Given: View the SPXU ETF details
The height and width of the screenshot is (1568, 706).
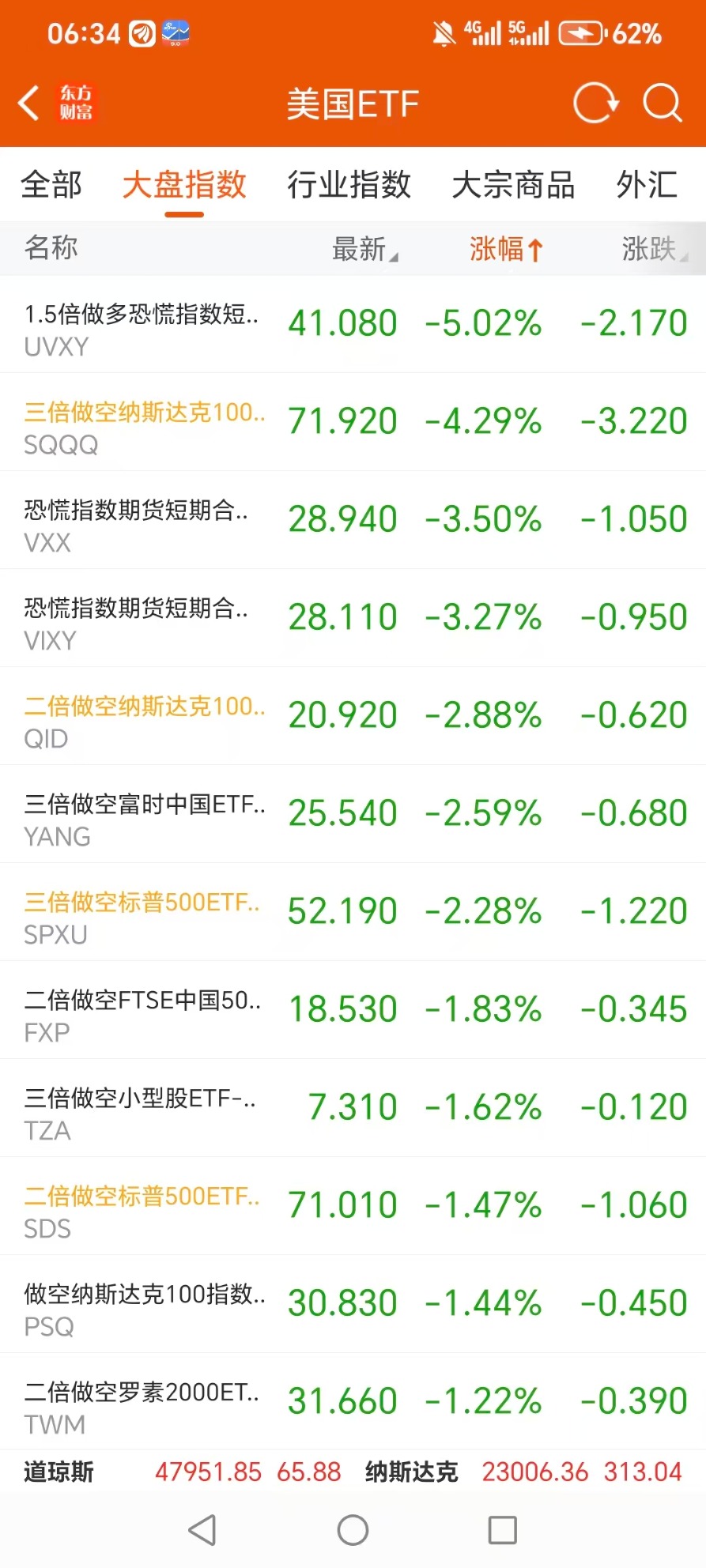Looking at the screenshot, I should coord(353,913).
